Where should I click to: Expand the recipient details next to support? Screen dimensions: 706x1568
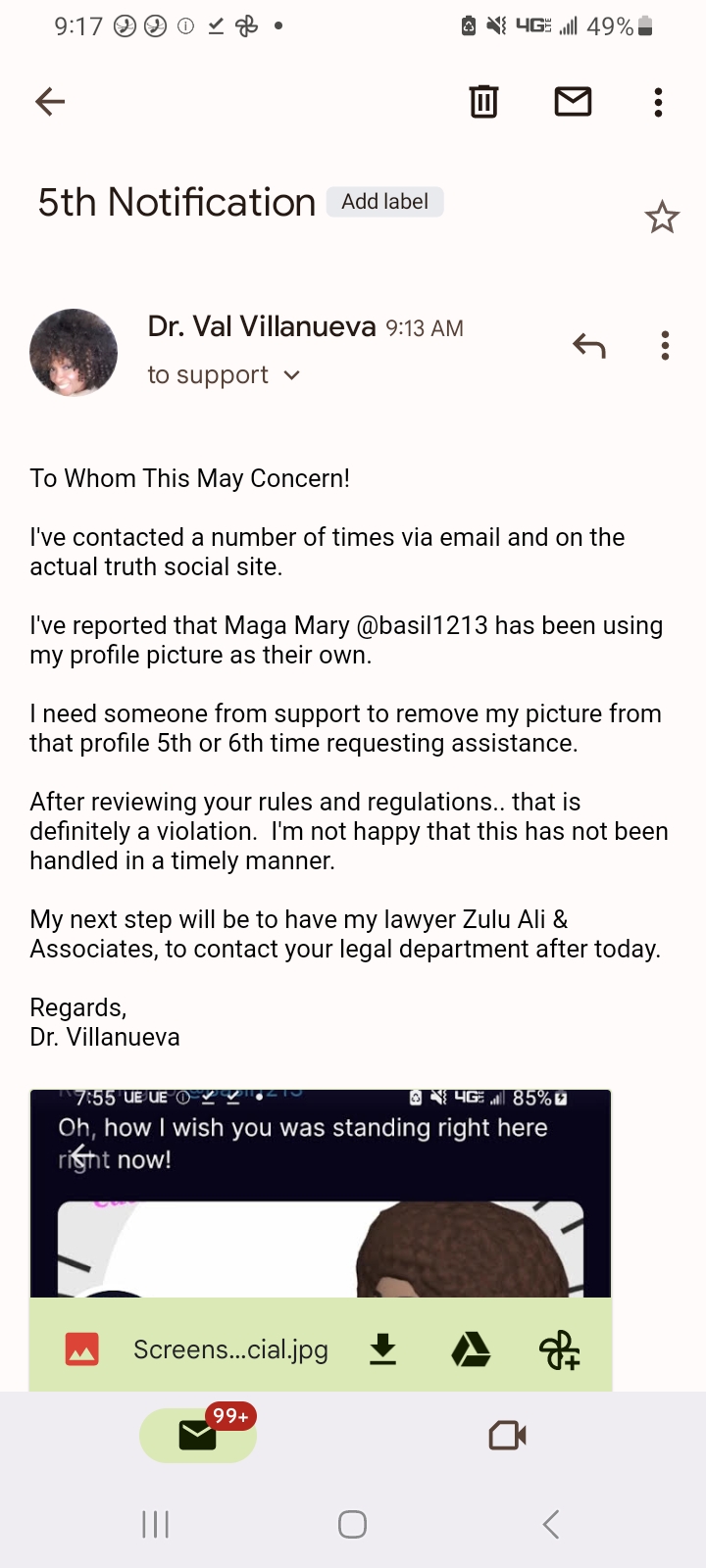(291, 375)
